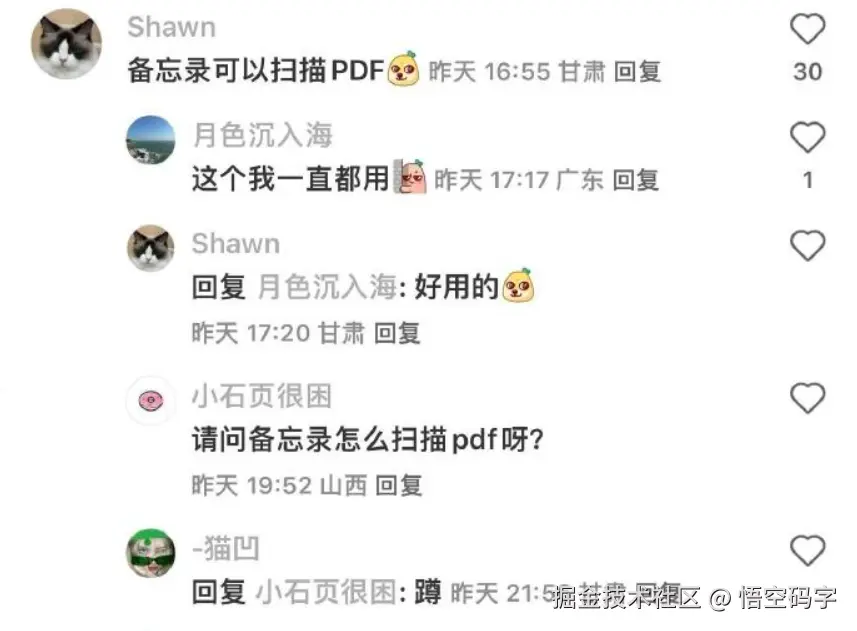Like Shawn's comment about 备忘录可以扫描PDF
This screenshot has width=857, height=631.
(x=807, y=31)
